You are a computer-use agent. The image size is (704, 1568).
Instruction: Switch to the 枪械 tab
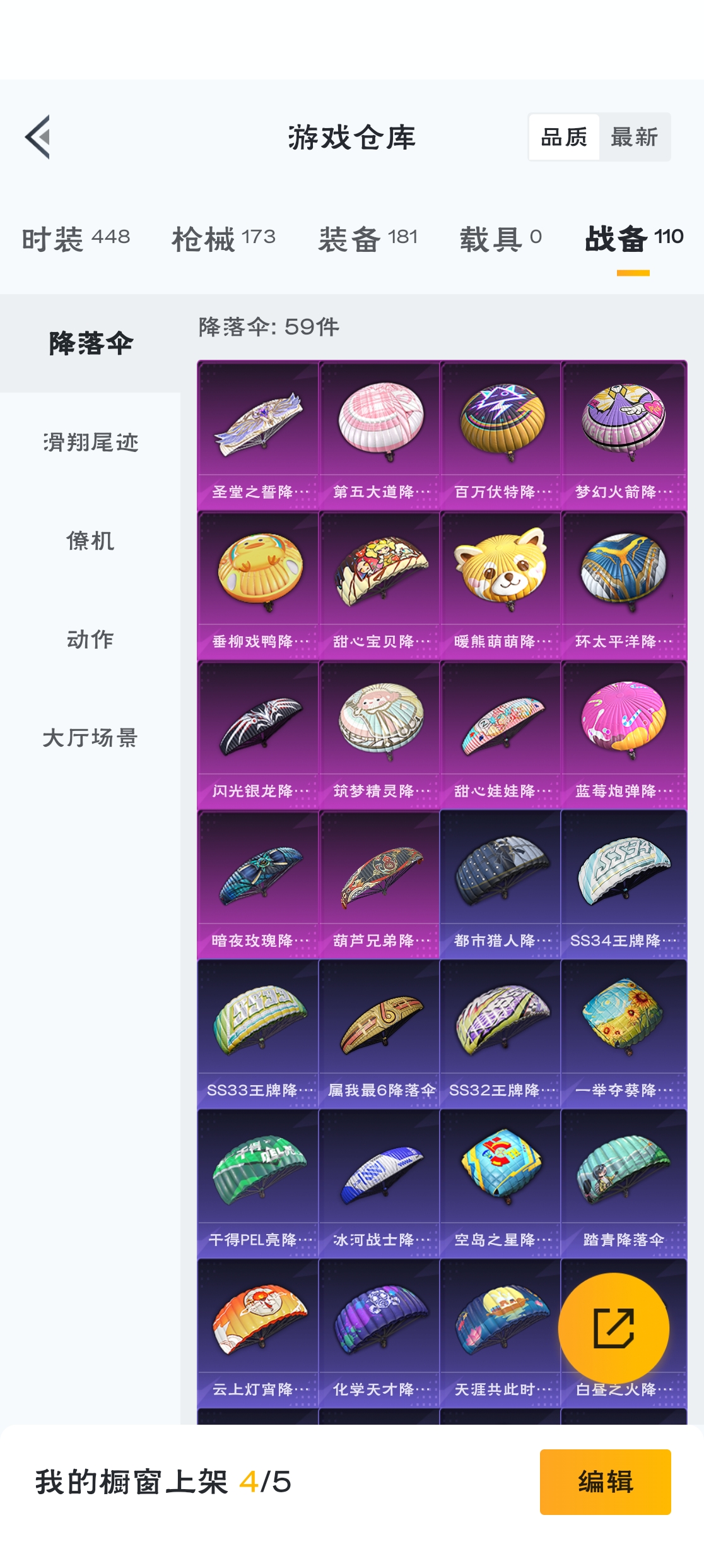pos(223,239)
